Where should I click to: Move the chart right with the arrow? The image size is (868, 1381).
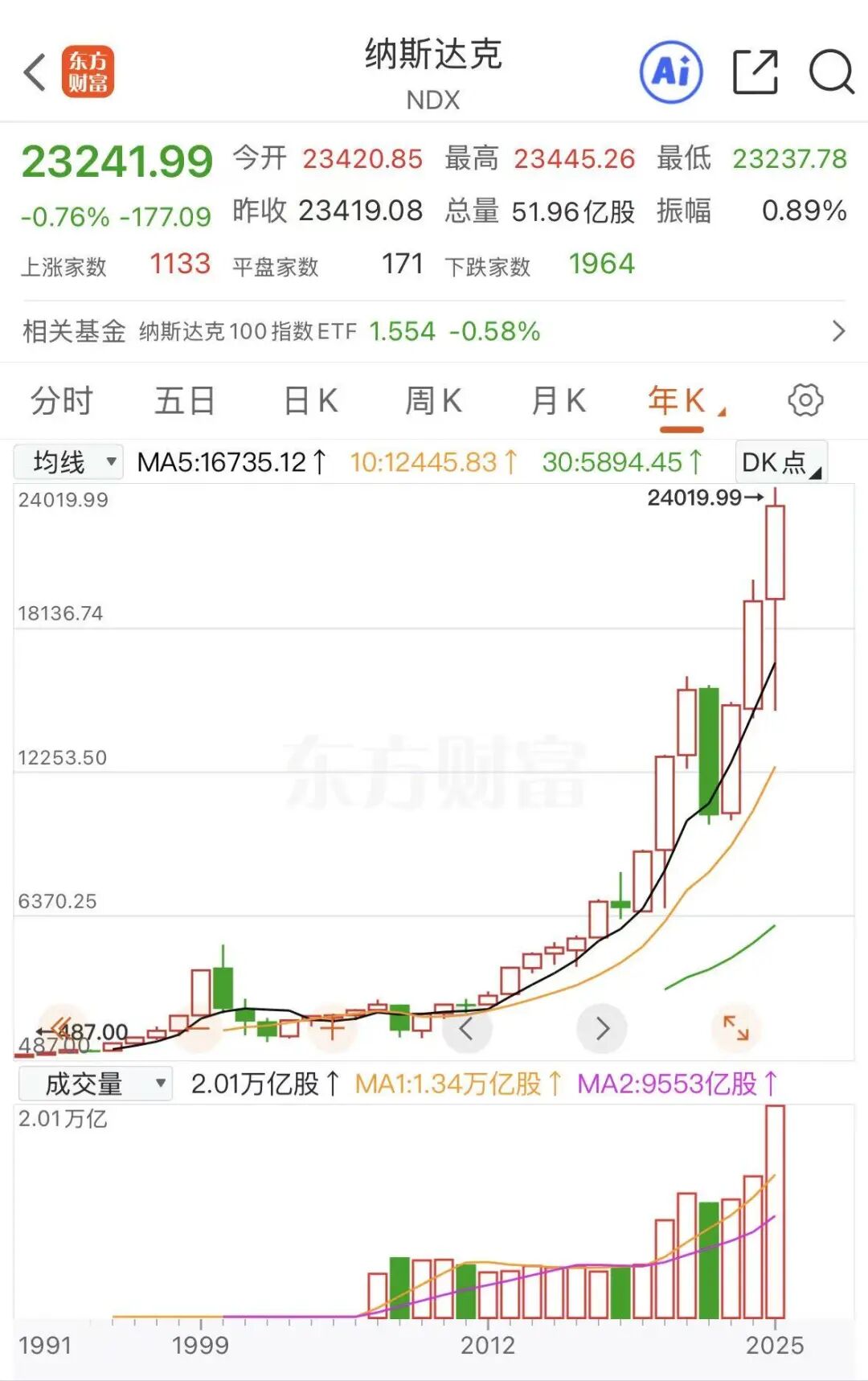[602, 1028]
